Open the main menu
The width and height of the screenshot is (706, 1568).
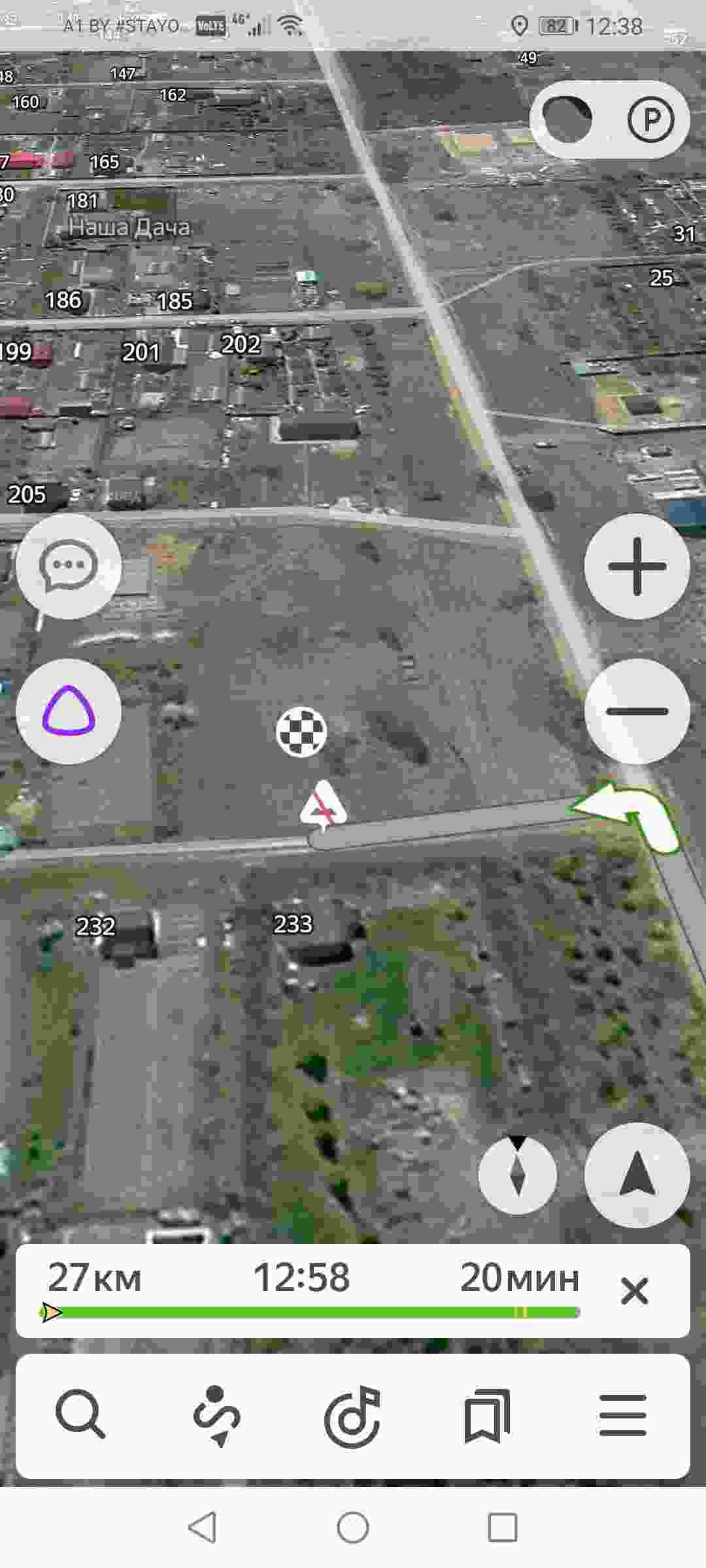pos(622,1414)
